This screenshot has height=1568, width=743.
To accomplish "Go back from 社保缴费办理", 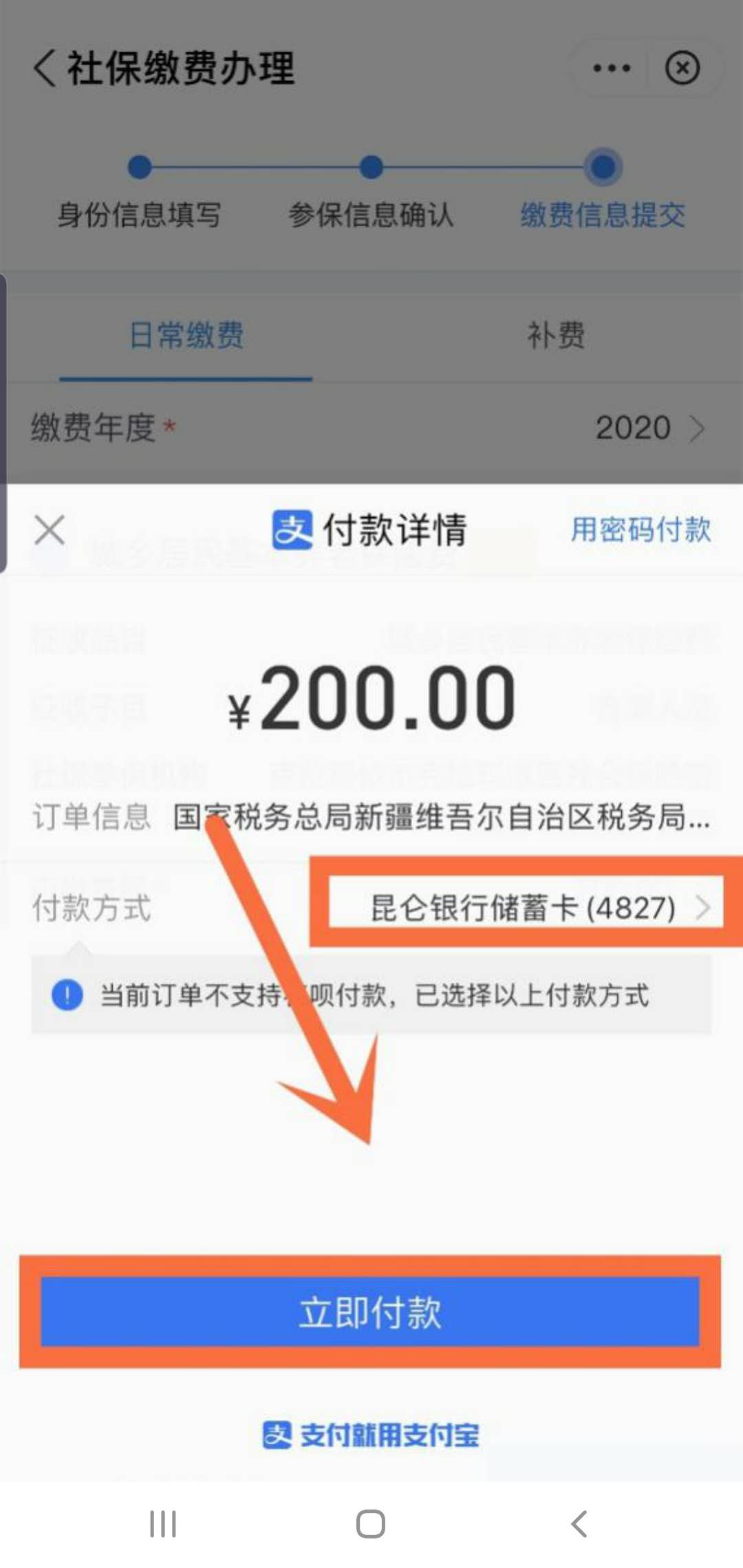I will (45, 68).
